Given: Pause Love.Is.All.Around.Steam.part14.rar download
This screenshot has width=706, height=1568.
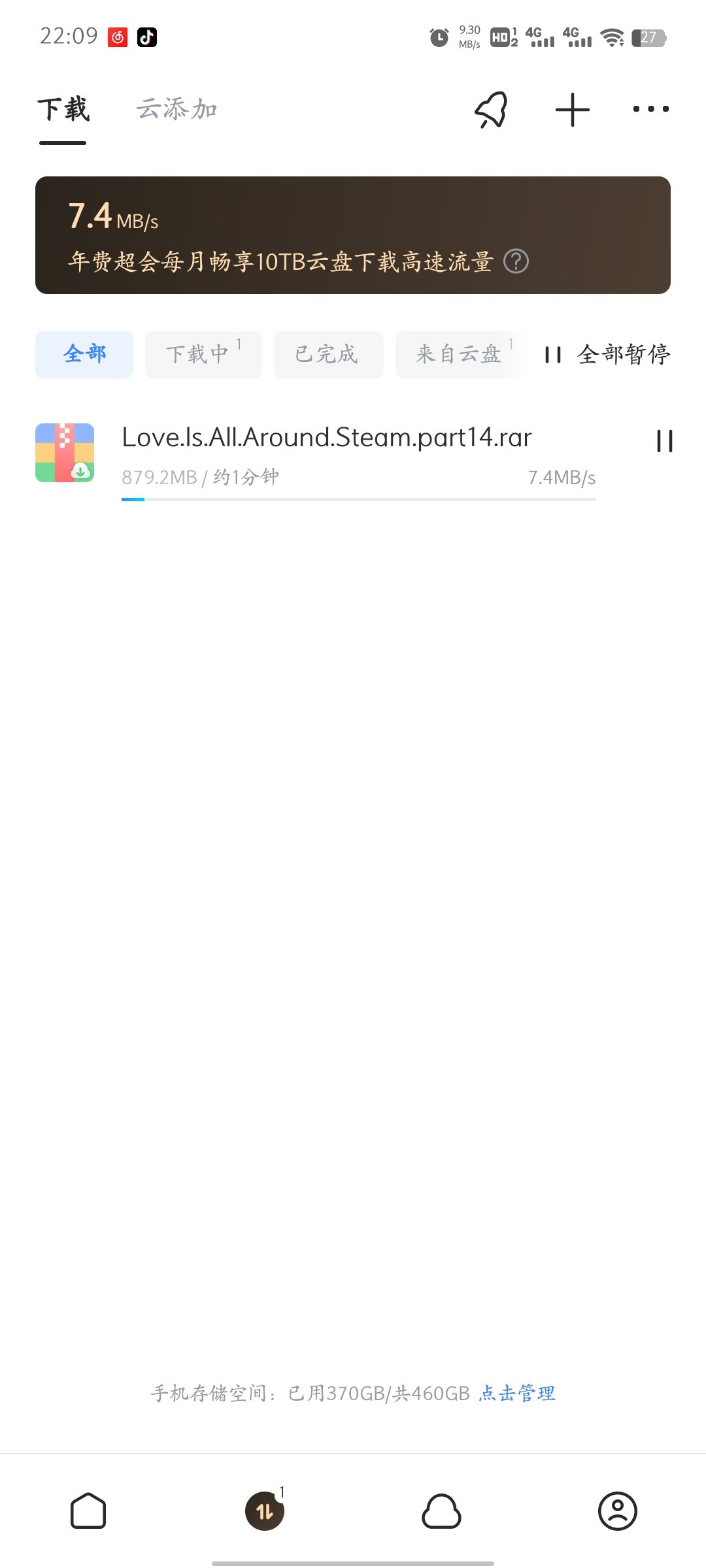Looking at the screenshot, I should click(x=664, y=441).
